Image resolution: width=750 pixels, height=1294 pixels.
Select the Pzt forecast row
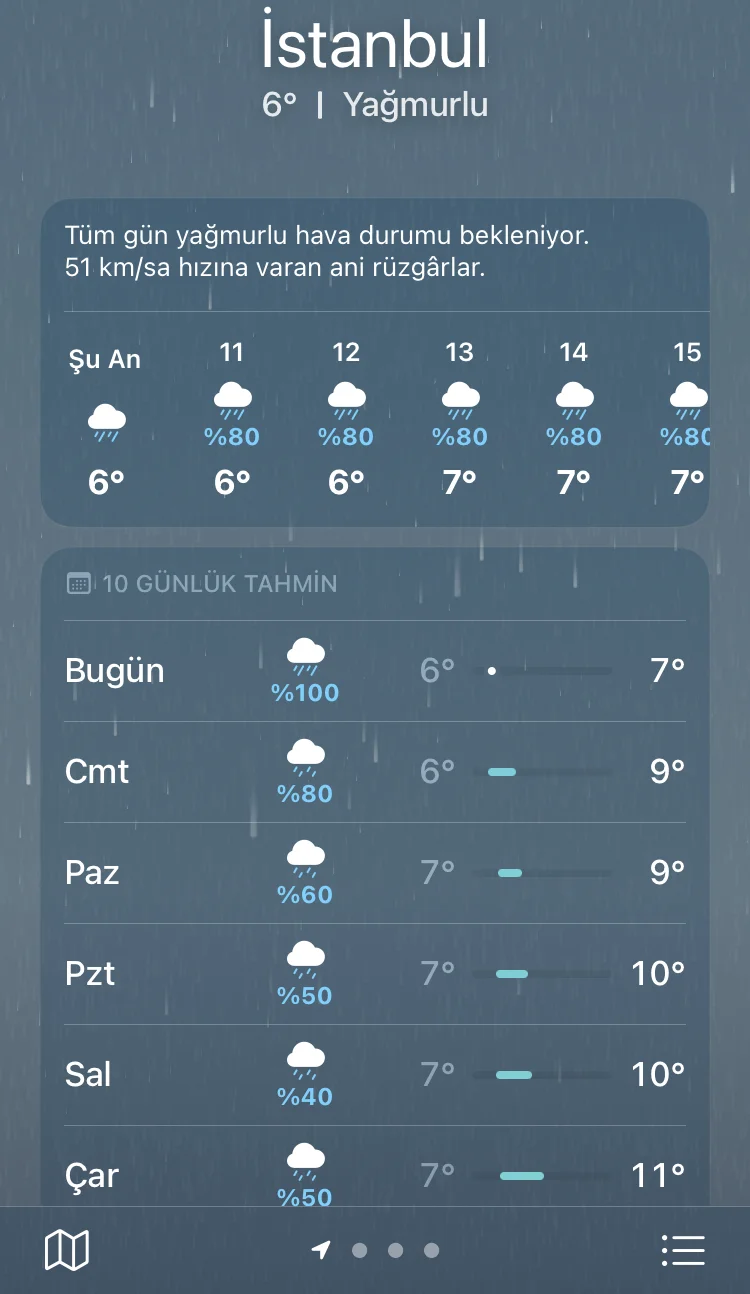pos(374,973)
